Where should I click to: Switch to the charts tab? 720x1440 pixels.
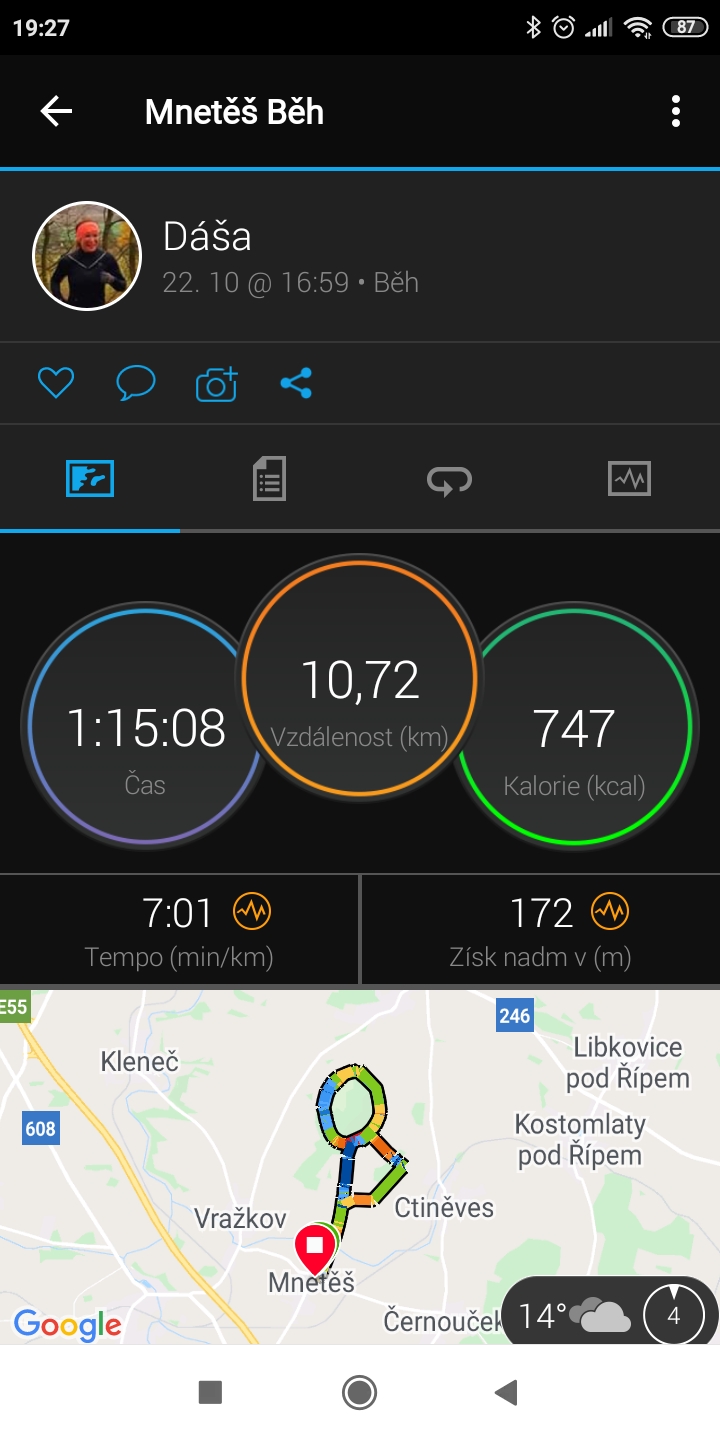[629, 479]
